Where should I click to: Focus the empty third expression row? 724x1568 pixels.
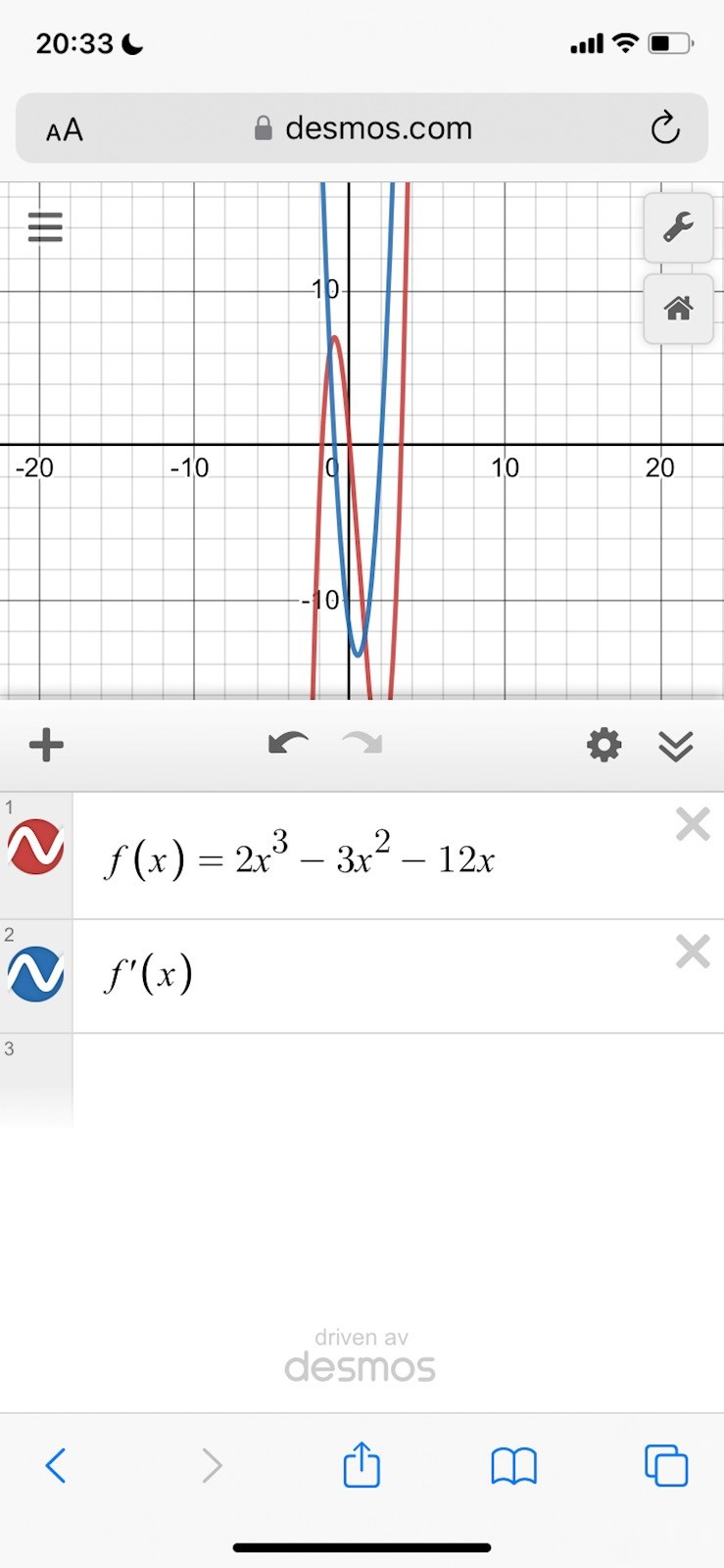click(x=392, y=1078)
